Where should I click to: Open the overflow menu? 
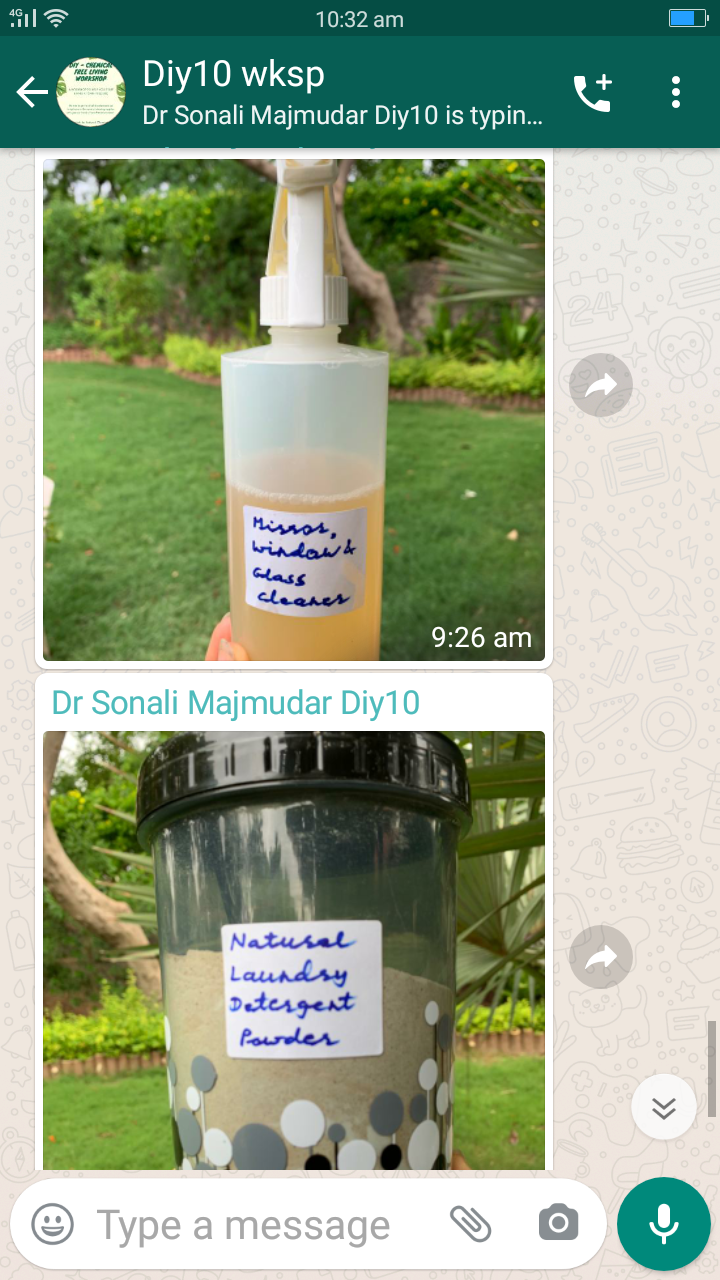[676, 93]
